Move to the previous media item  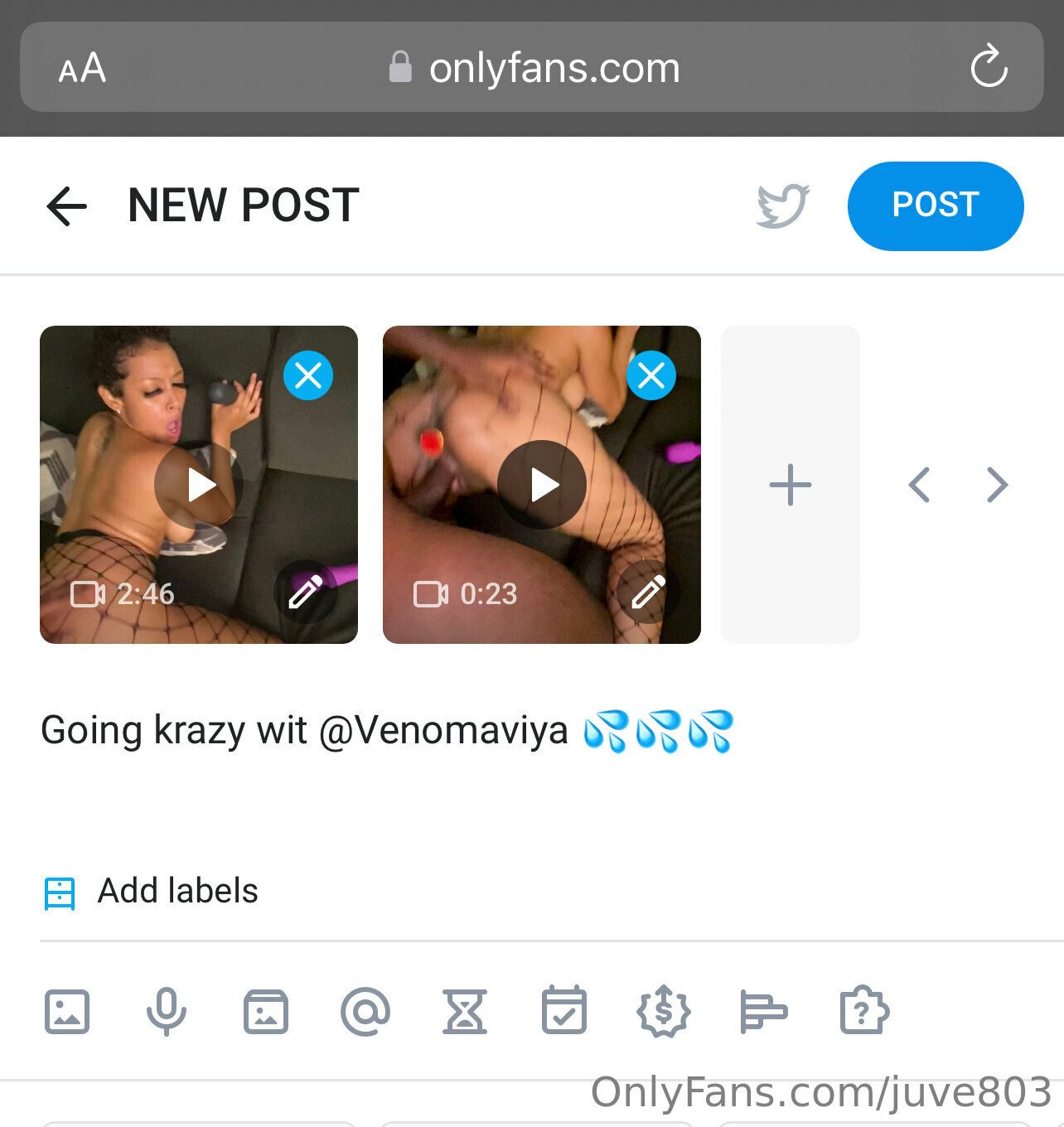pos(919,485)
